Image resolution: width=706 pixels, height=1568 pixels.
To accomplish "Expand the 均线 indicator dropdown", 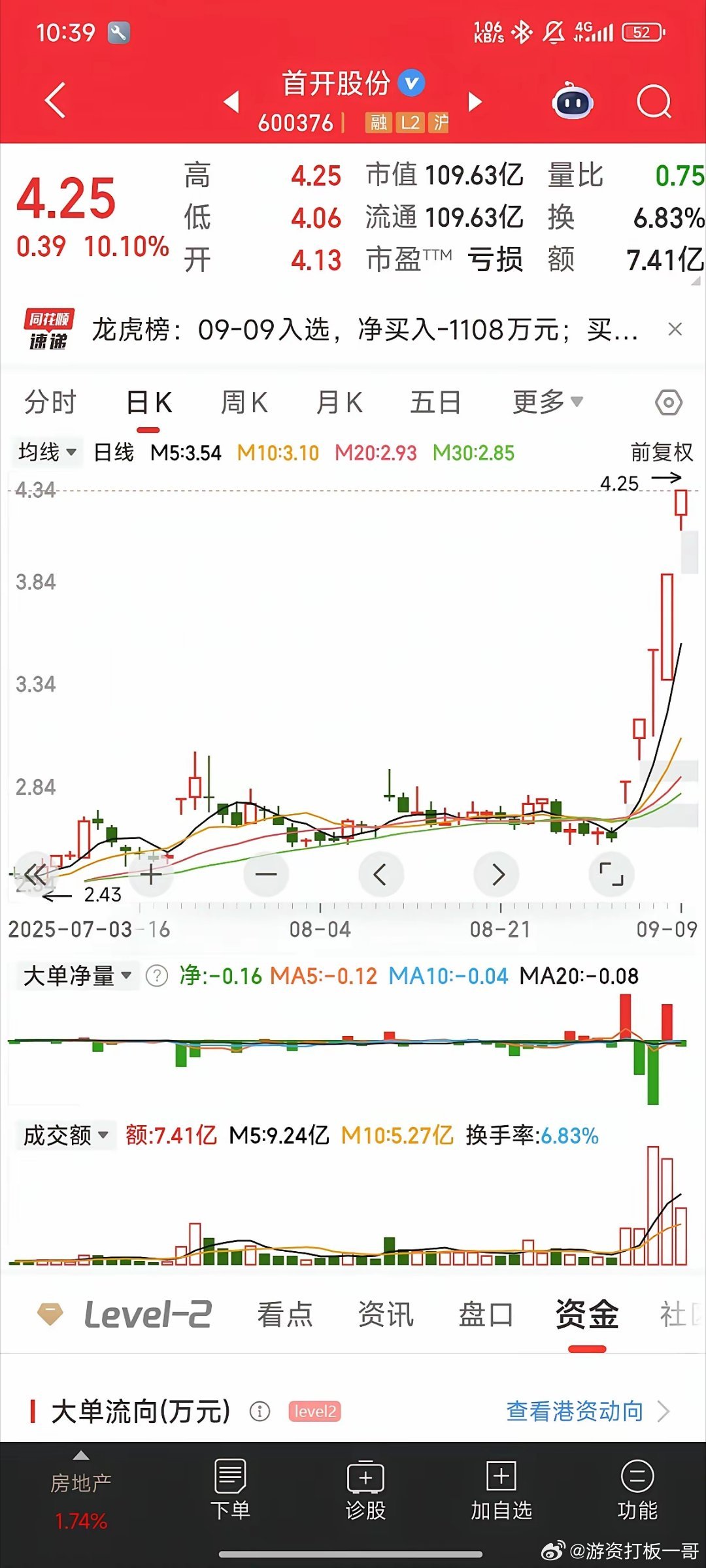I will [47, 452].
